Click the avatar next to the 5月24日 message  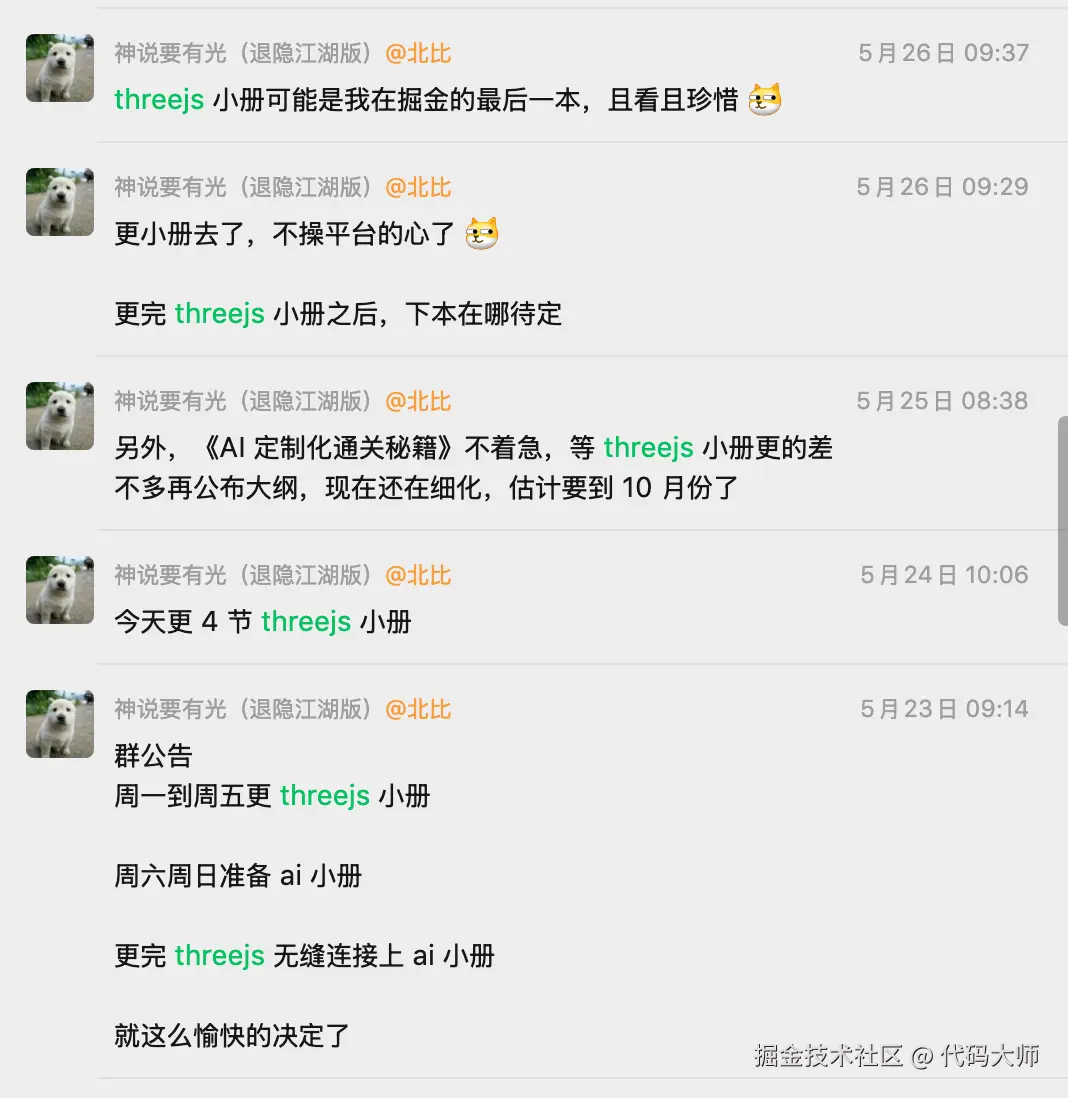(x=59, y=589)
